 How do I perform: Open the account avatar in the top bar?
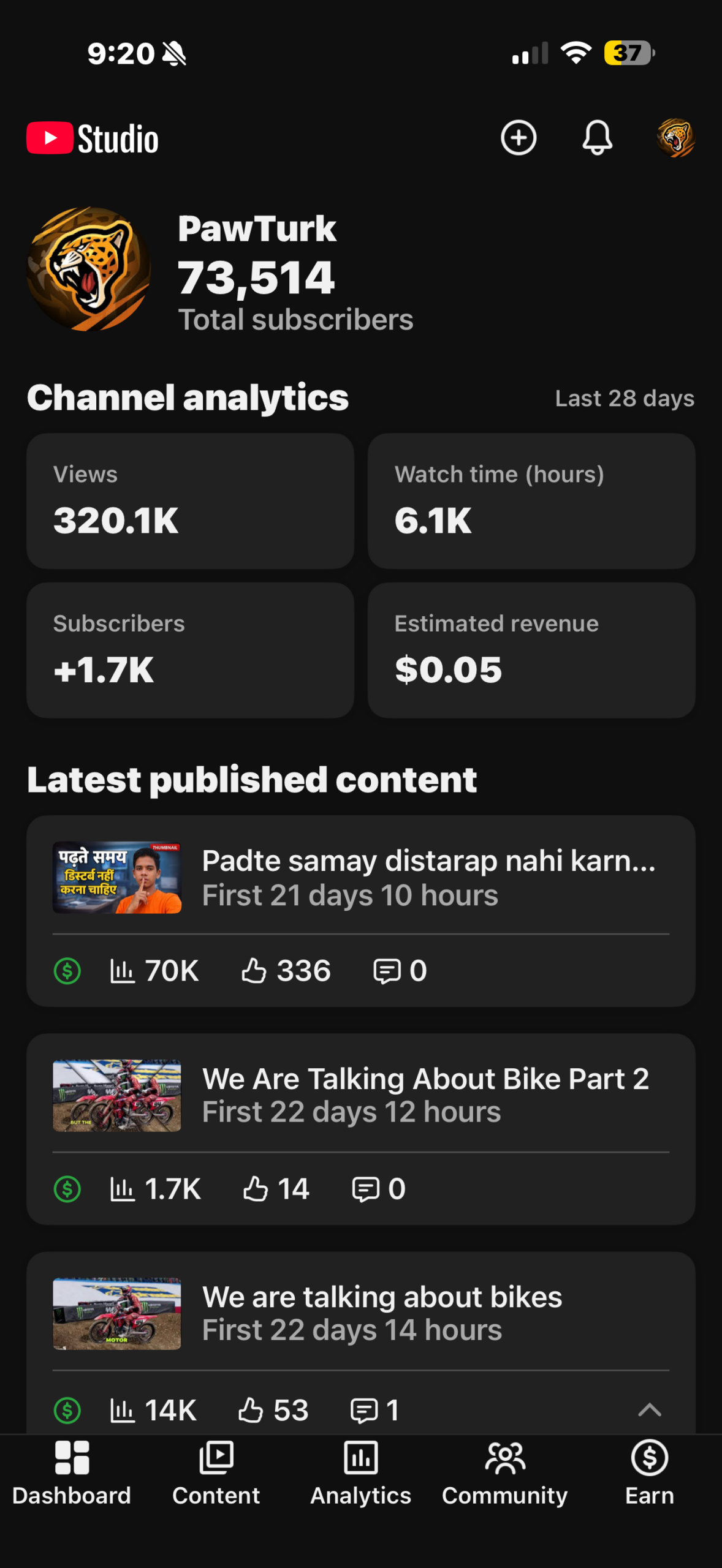(x=675, y=138)
